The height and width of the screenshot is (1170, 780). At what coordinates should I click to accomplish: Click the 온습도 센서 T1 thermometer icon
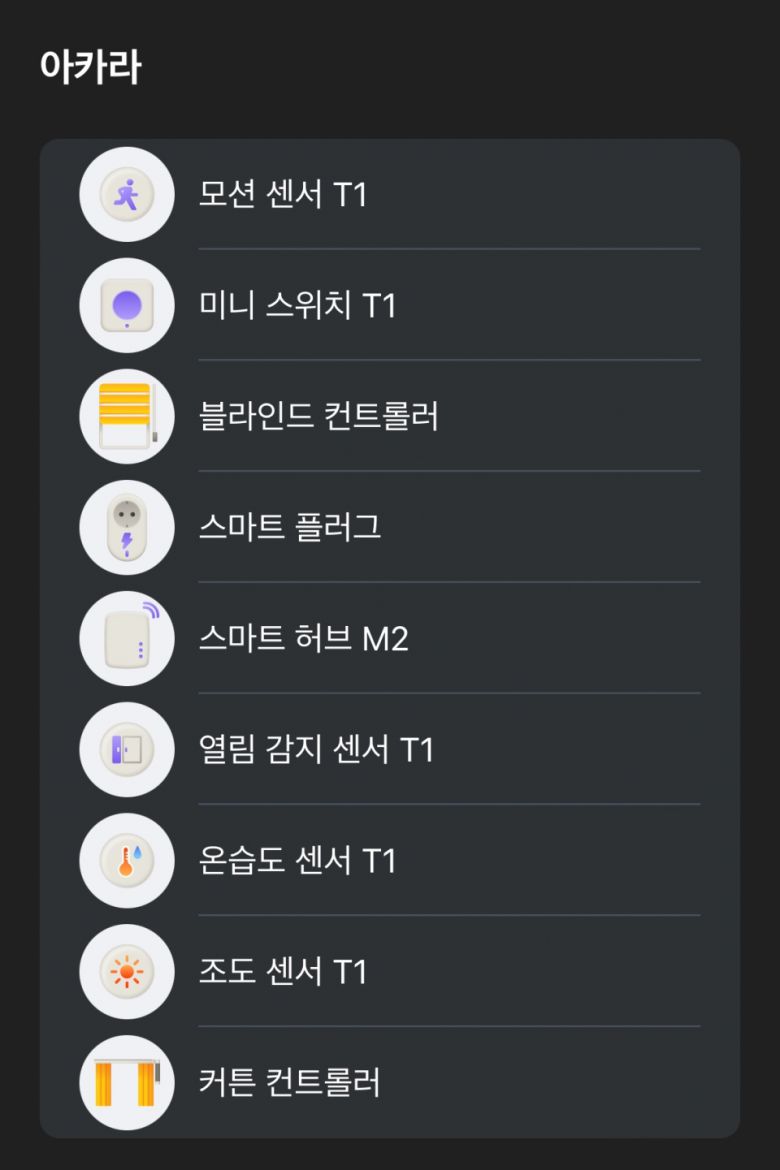126,861
